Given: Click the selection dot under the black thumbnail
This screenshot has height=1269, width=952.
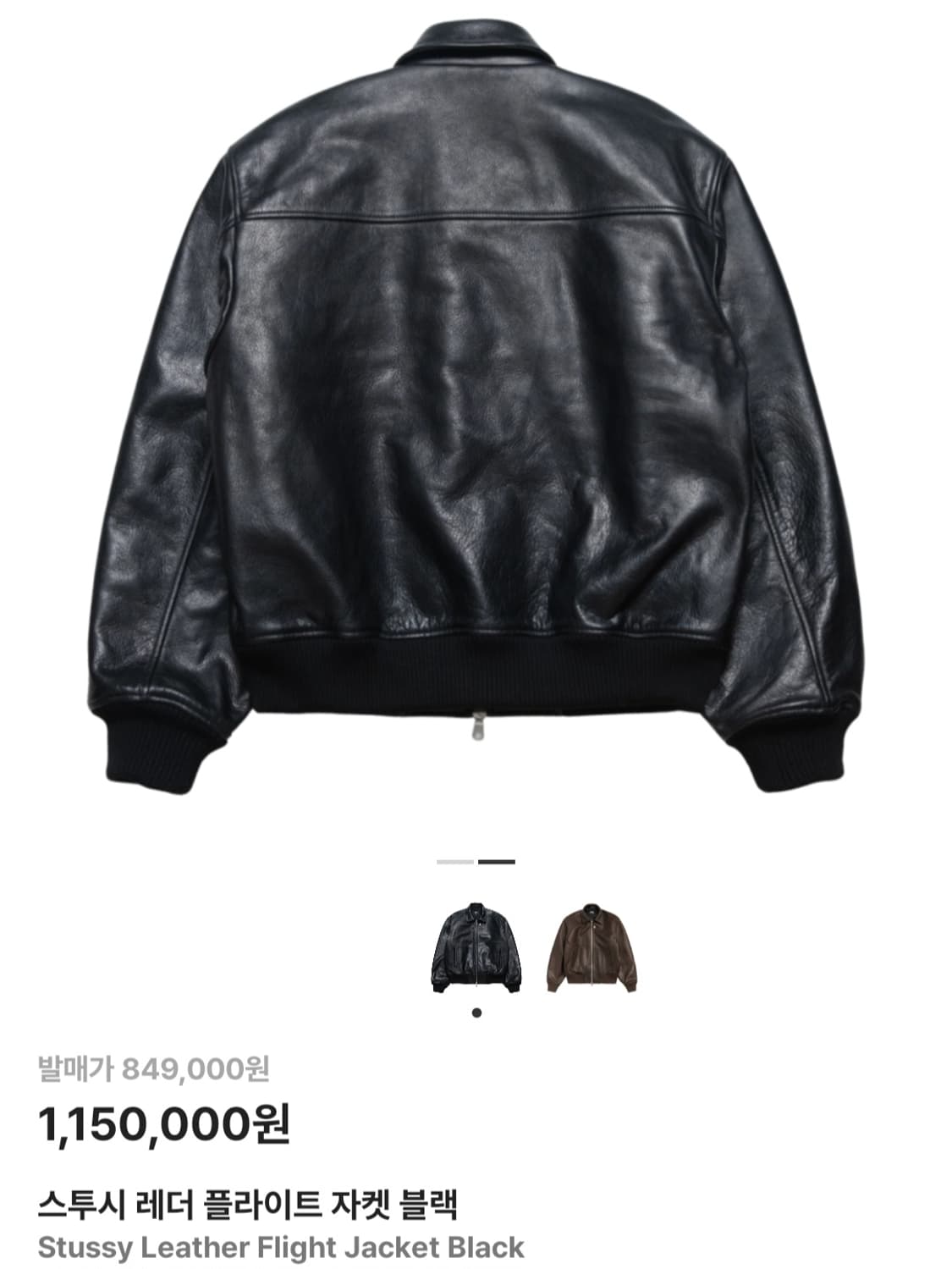Looking at the screenshot, I should (476, 1012).
